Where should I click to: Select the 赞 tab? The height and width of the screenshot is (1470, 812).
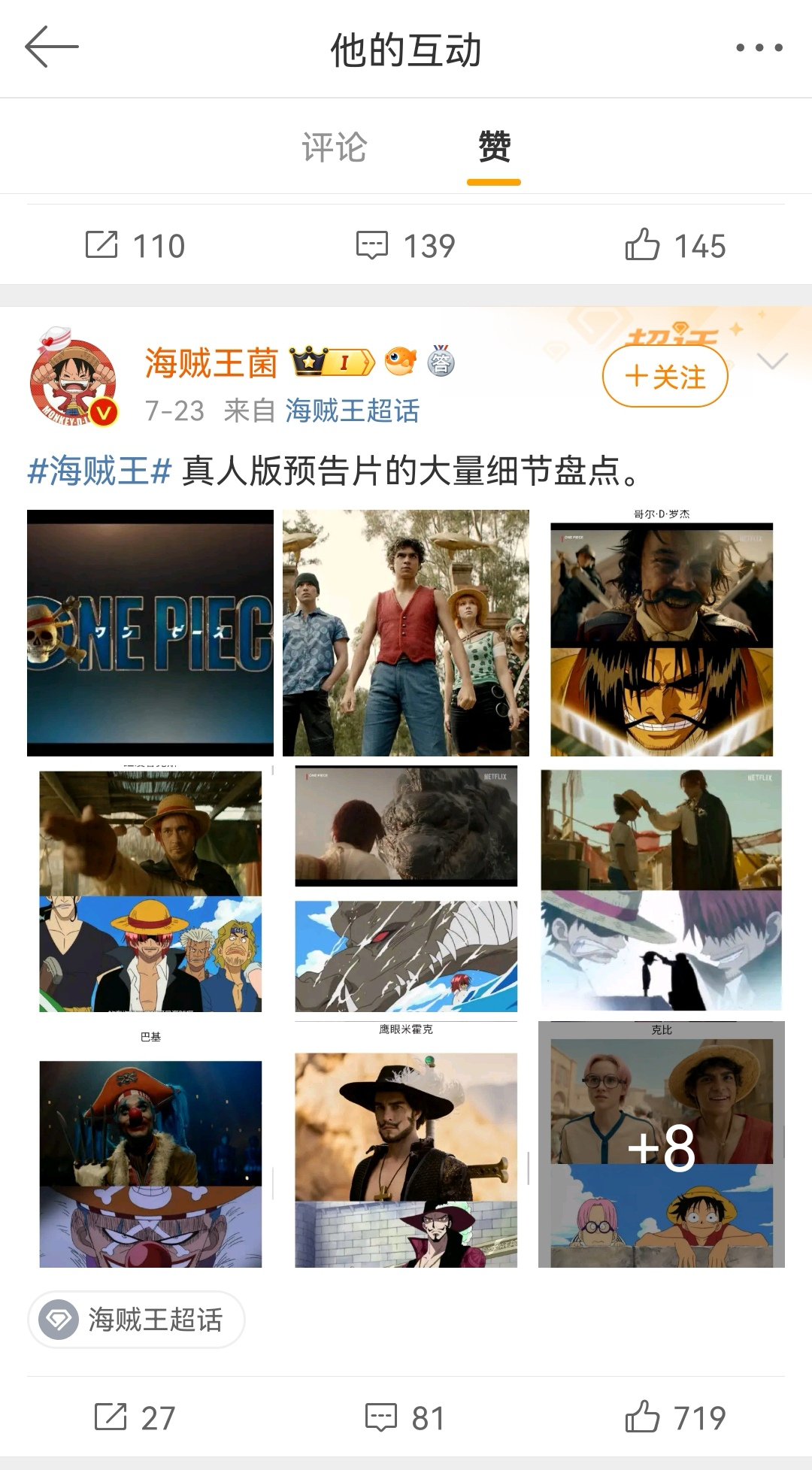coord(494,147)
